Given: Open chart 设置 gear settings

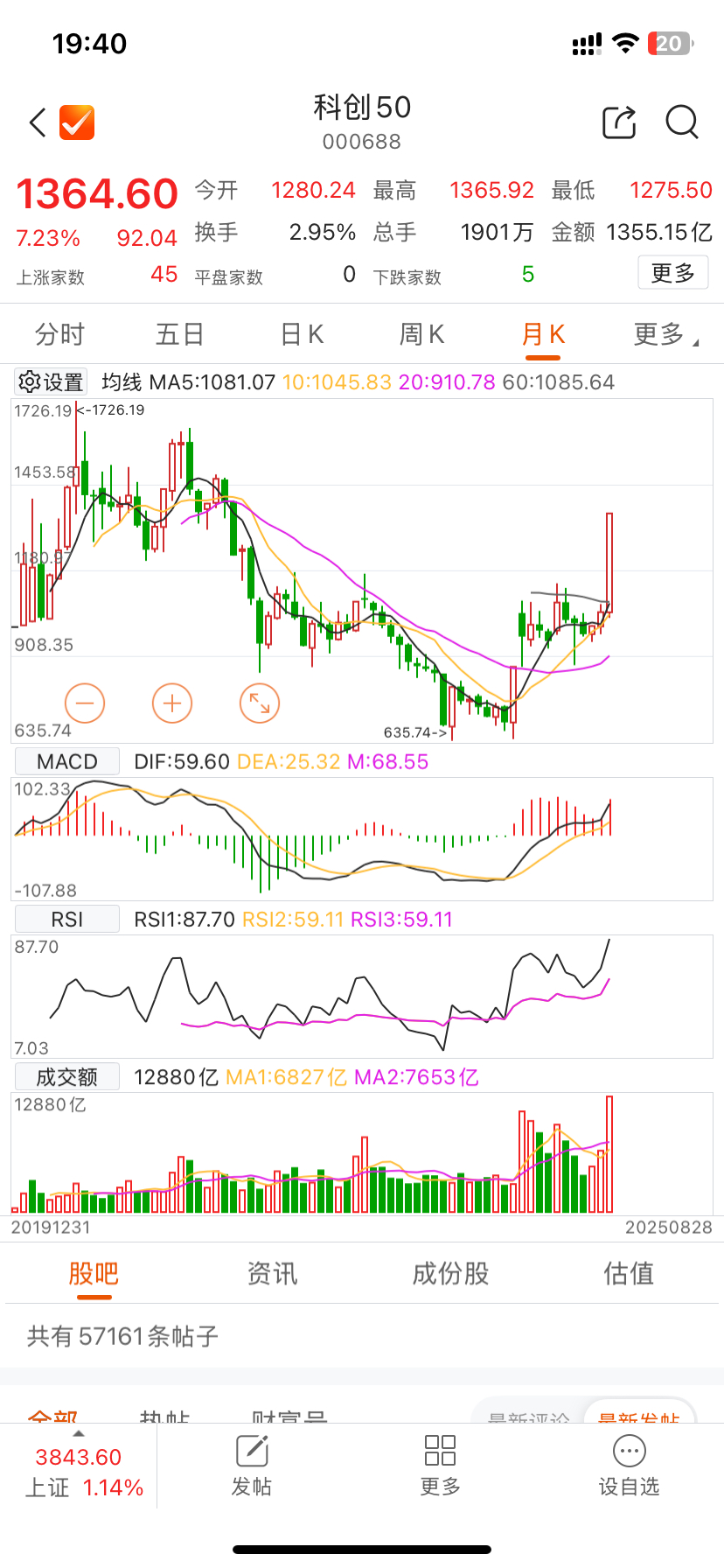Looking at the screenshot, I should [x=51, y=382].
